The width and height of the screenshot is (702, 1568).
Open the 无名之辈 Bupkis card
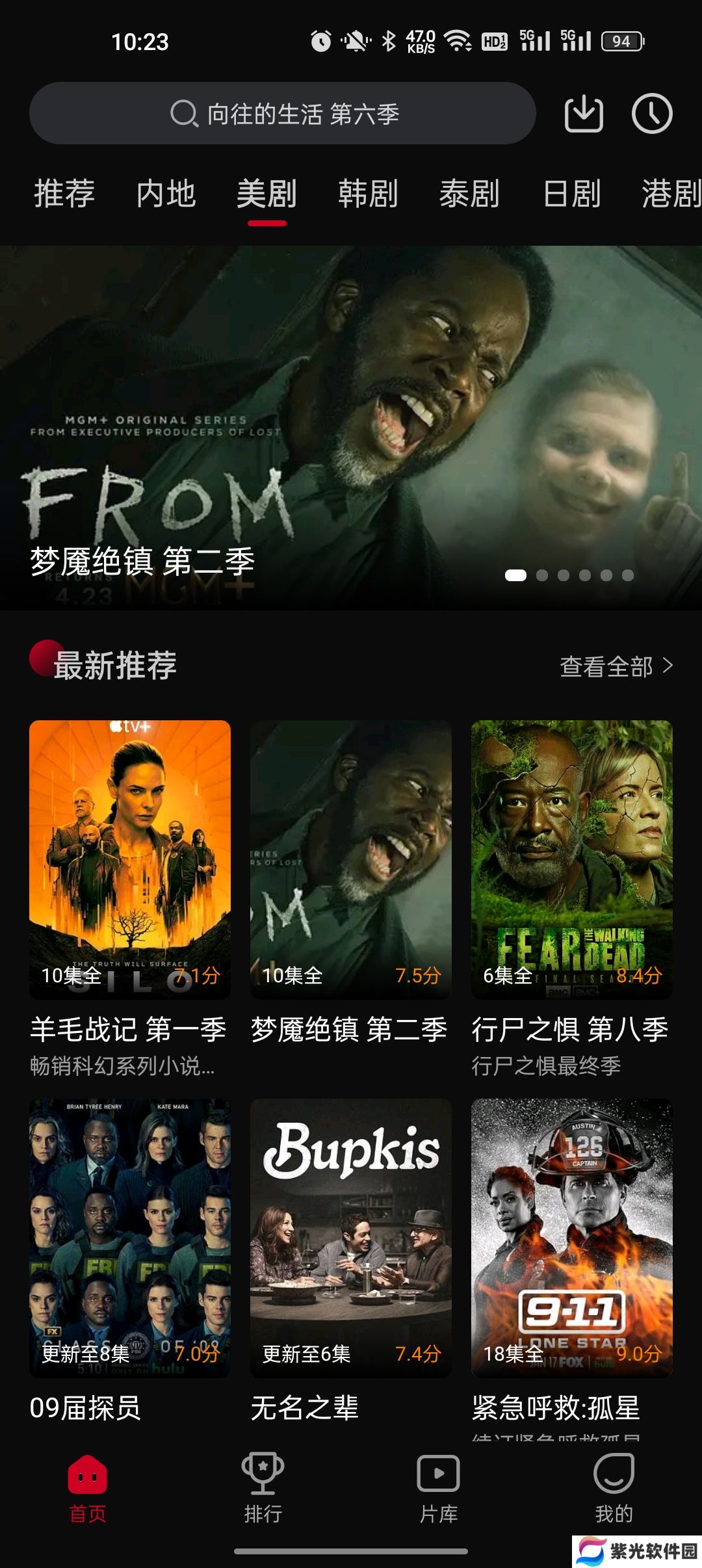[351, 1238]
